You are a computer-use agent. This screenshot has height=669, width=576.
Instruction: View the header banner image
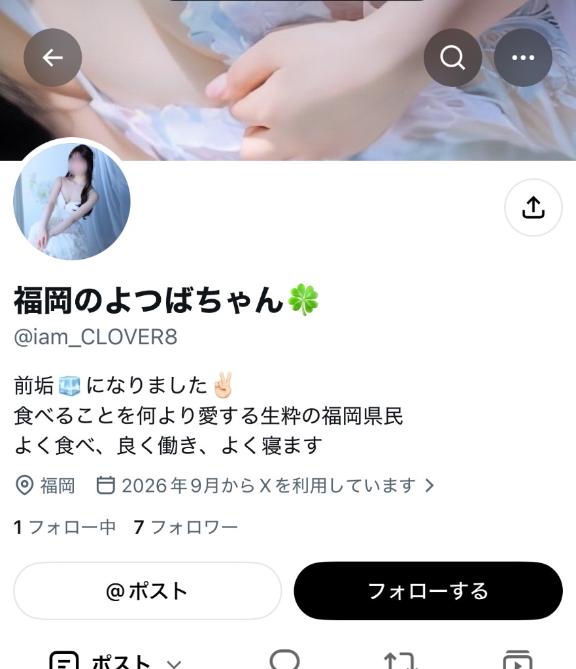point(288,80)
